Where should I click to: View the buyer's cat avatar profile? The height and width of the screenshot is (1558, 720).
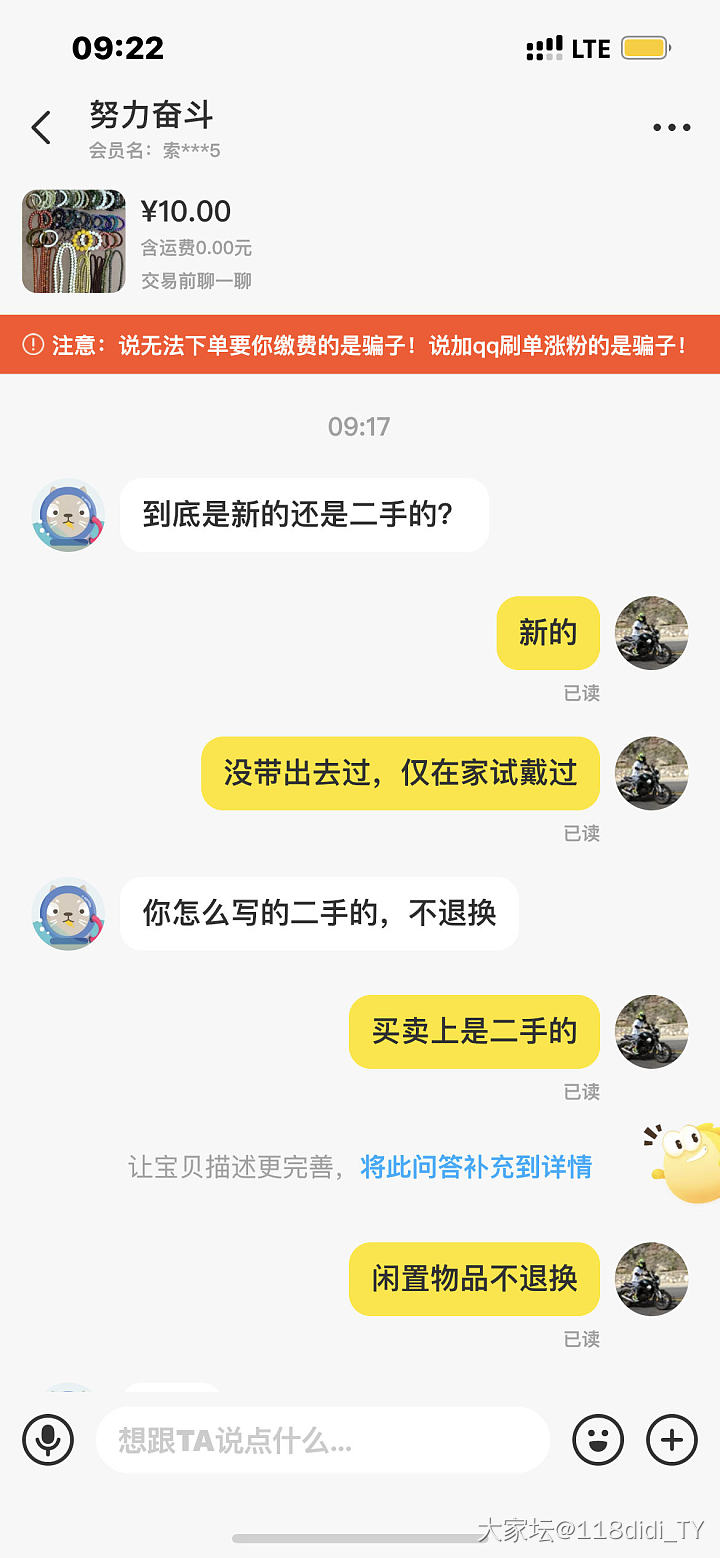pyautogui.click(x=68, y=514)
